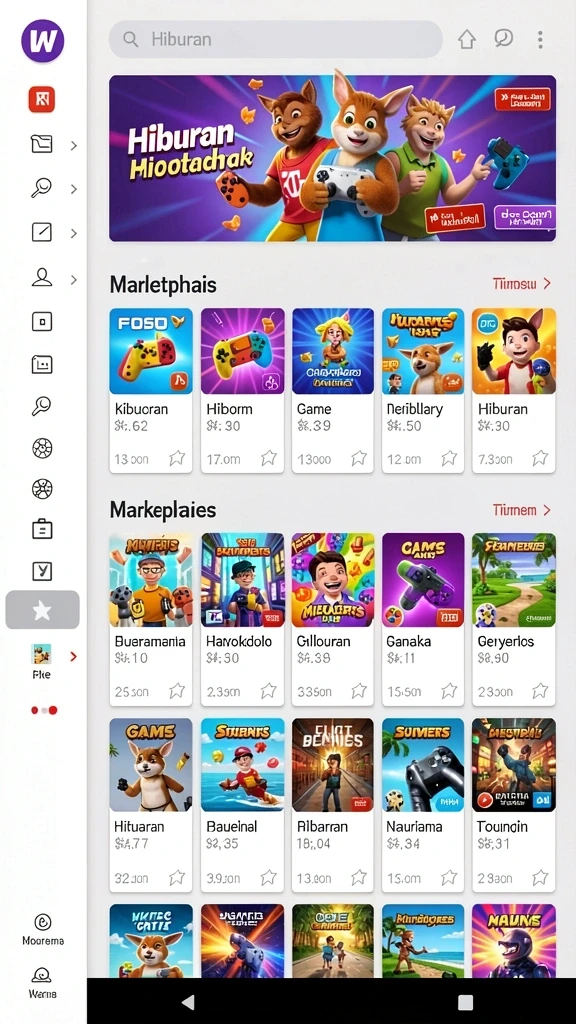Open the see-all link beside Marletphais

click(522, 283)
